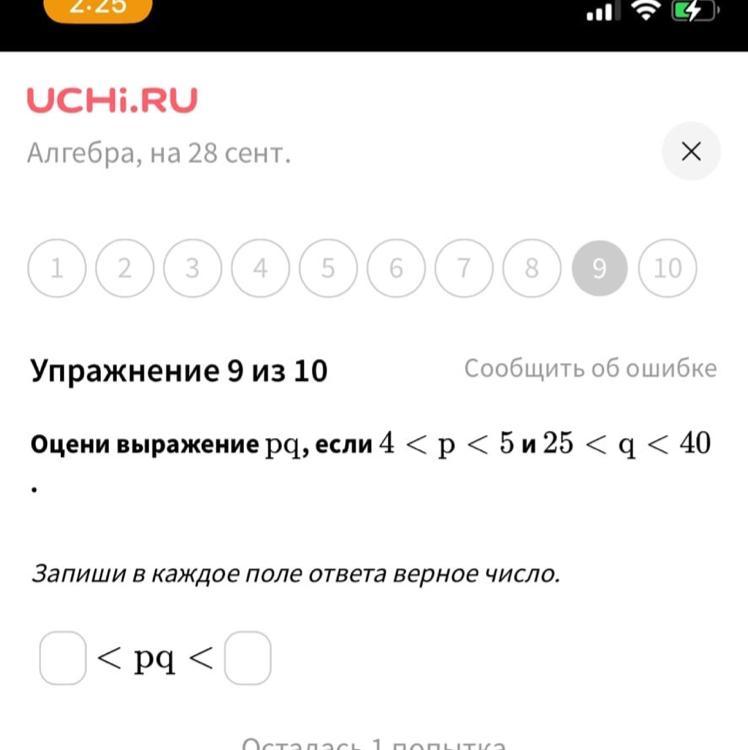The width and height of the screenshot is (748, 750).
Task: Switch to exercise 5
Action: (328, 268)
